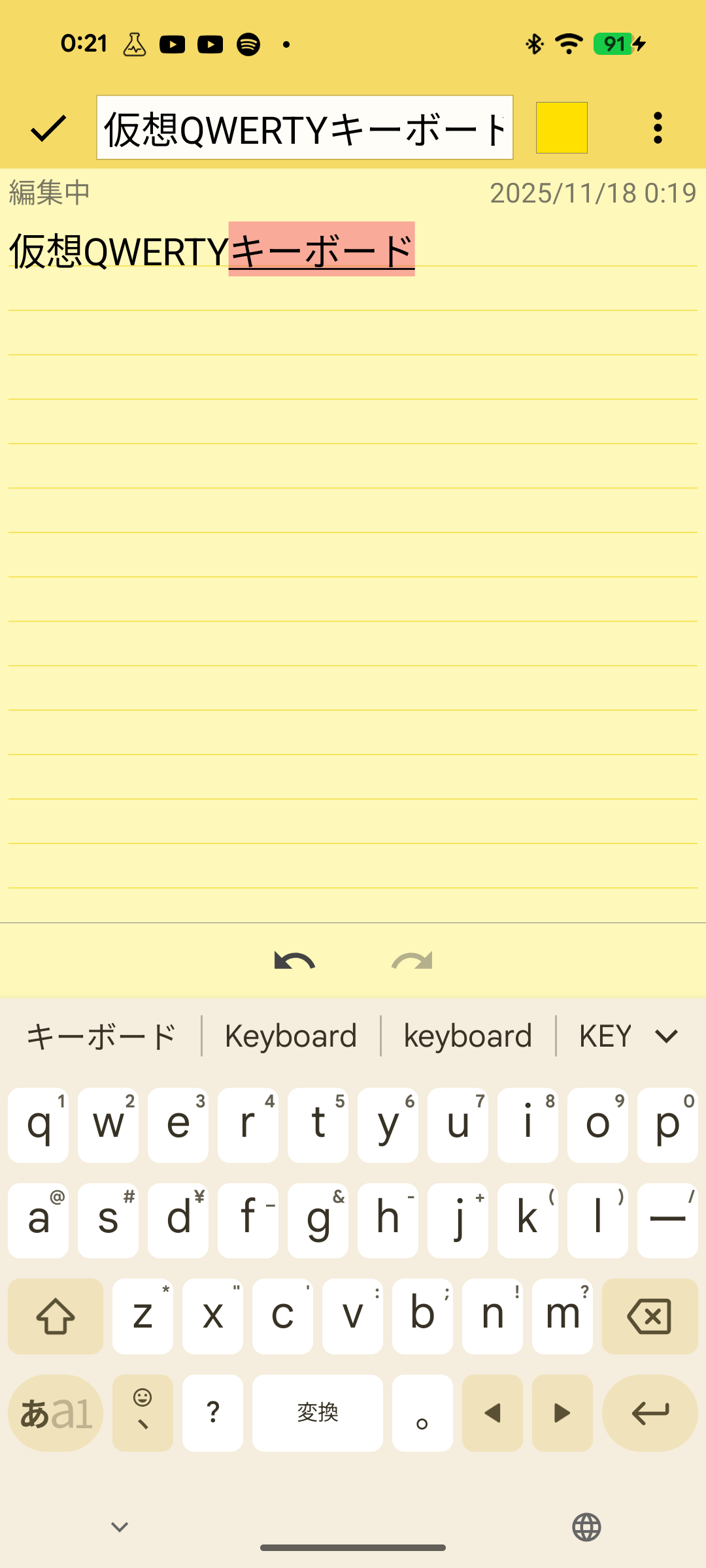The height and width of the screenshot is (1568, 706).
Task: Open the three-dot overflow menu
Action: [658, 128]
